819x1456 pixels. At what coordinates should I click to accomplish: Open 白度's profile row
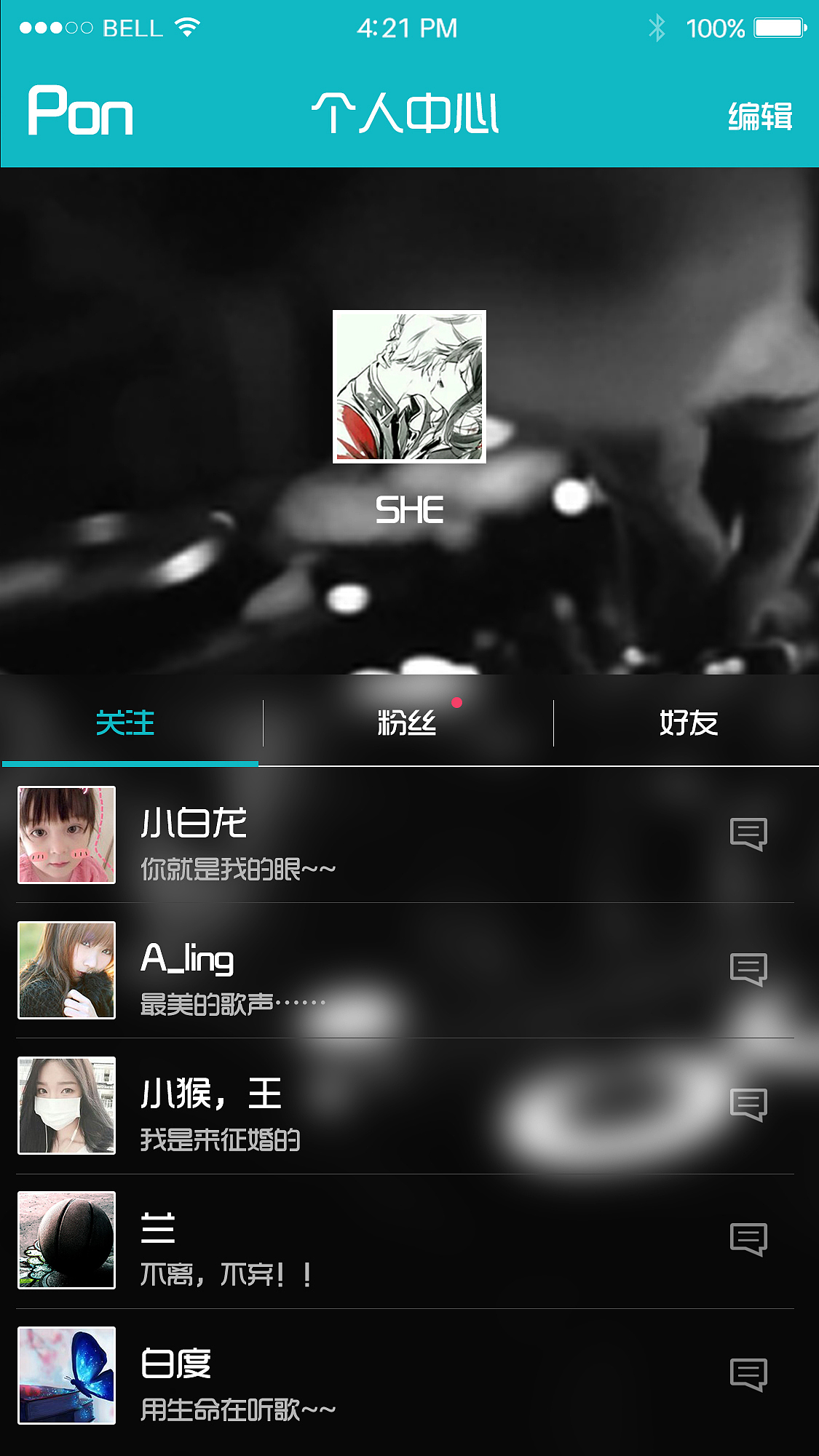[364, 1376]
